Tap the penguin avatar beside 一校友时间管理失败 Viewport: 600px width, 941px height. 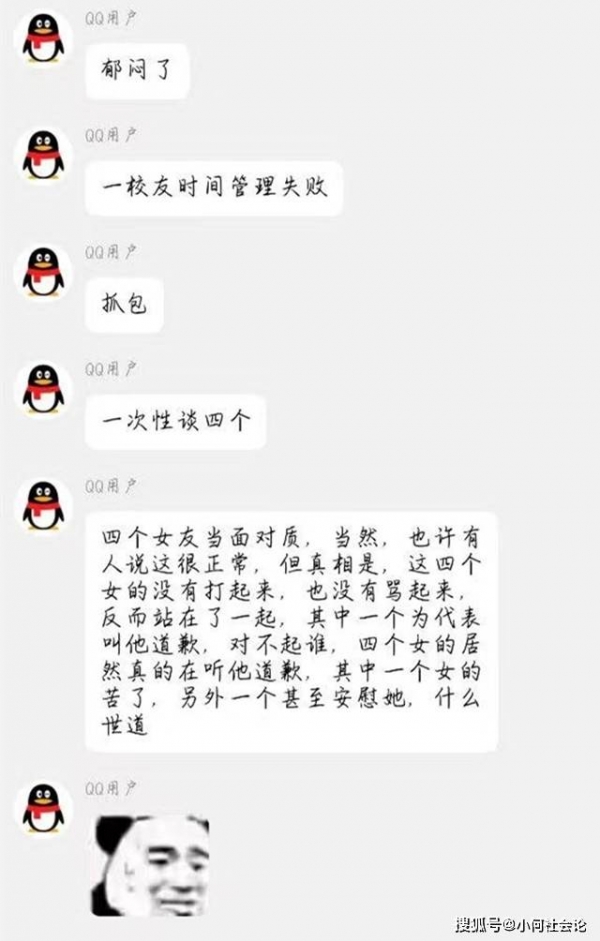(43, 156)
